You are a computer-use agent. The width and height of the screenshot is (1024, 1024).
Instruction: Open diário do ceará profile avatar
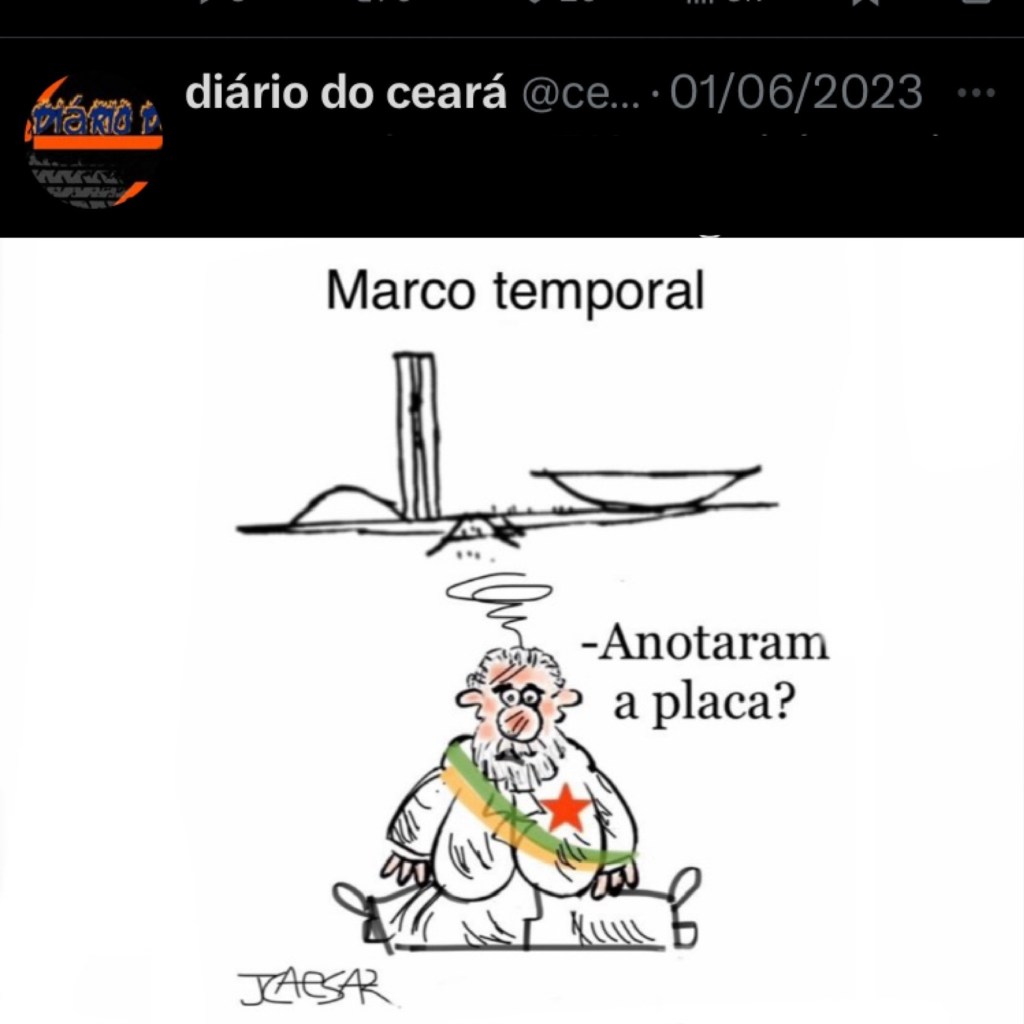pyautogui.click(x=93, y=140)
